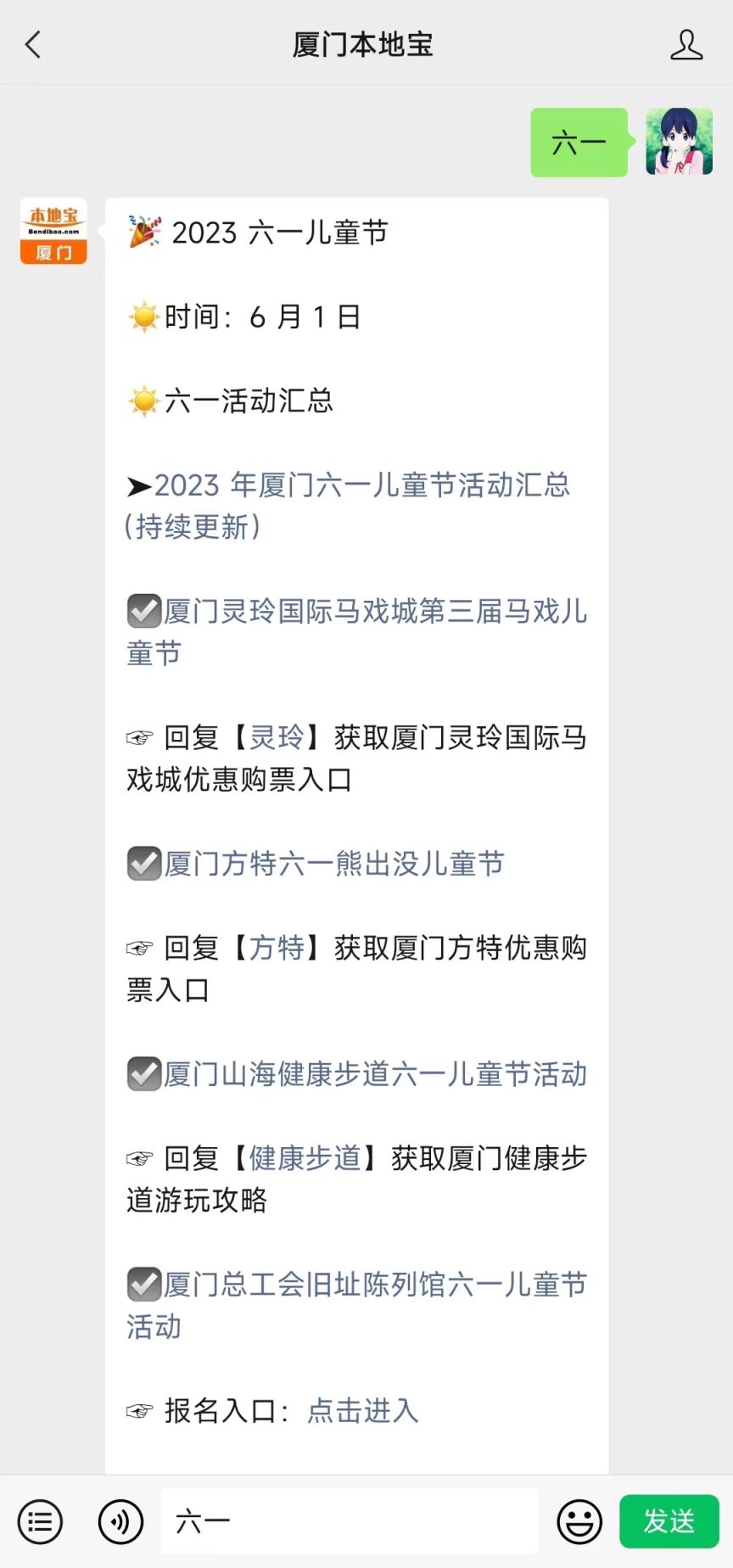Send the message with 发送
The height and width of the screenshot is (1568, 733).
669,1521
